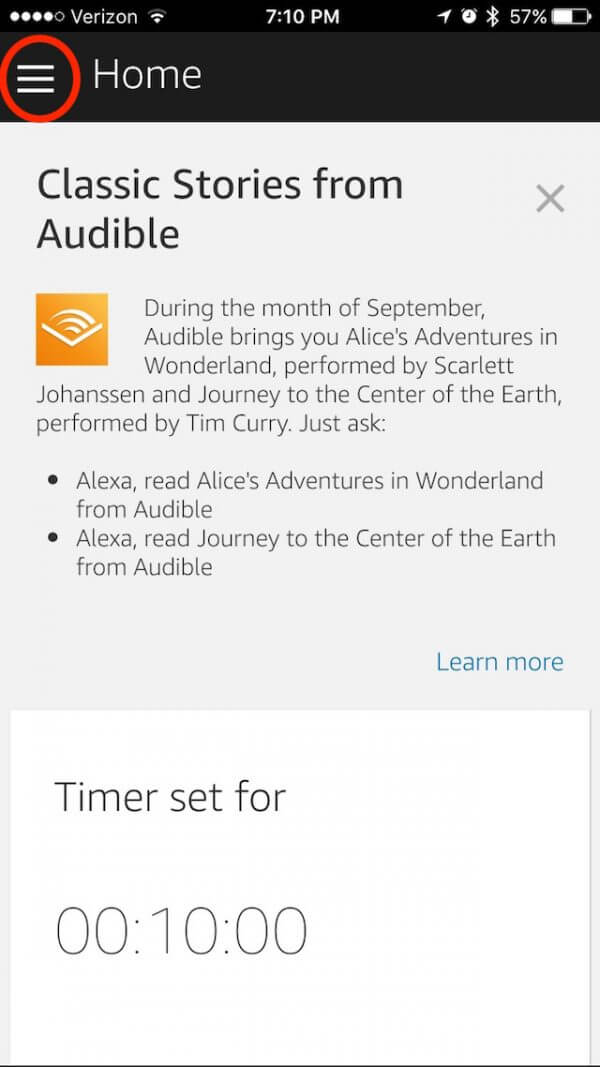
Task: Dismiss the Classic Stories from Audible card
Action: point(550,199)
